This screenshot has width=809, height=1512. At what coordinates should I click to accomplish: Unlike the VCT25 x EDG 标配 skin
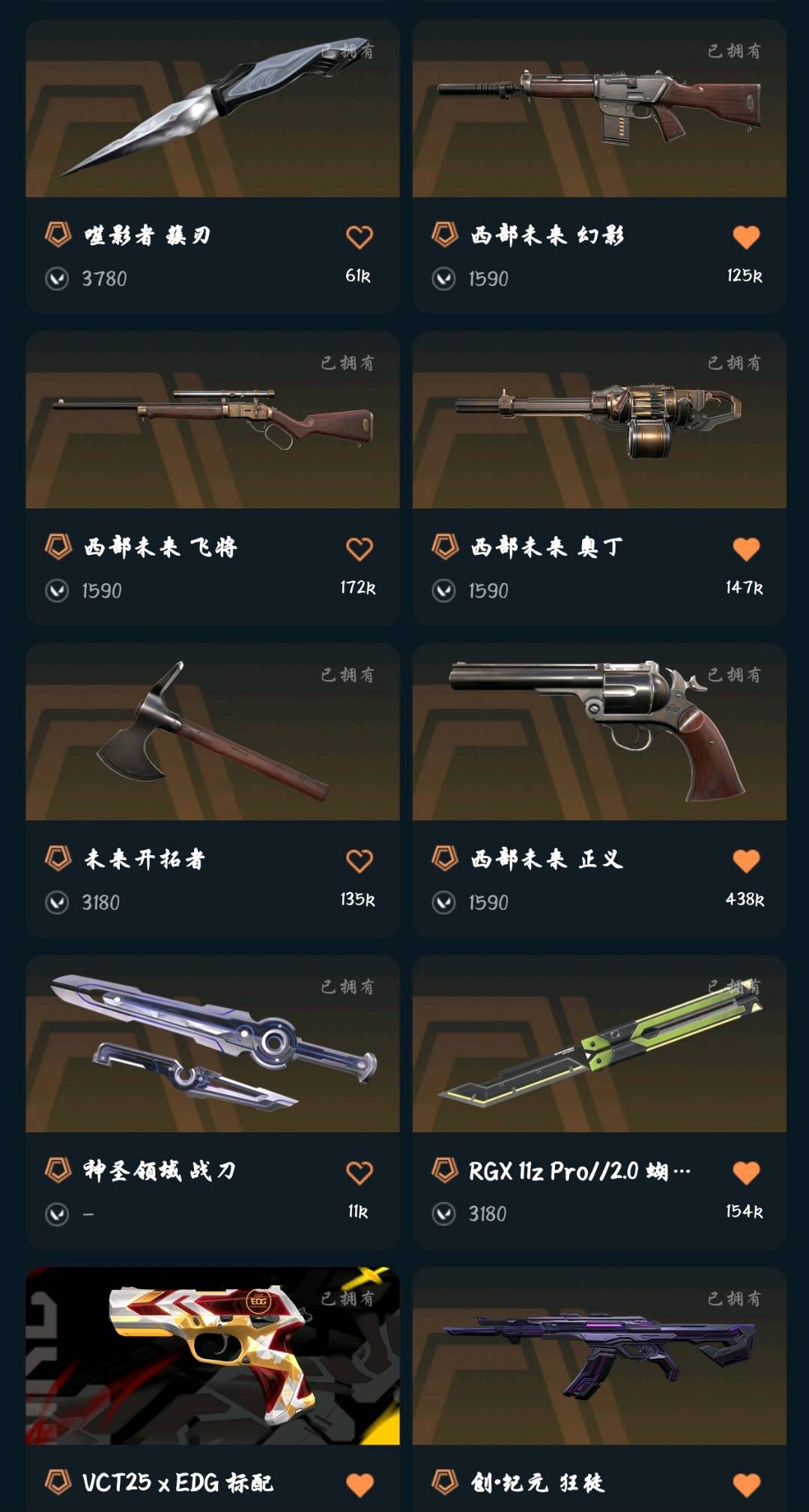pos(360,1484)
